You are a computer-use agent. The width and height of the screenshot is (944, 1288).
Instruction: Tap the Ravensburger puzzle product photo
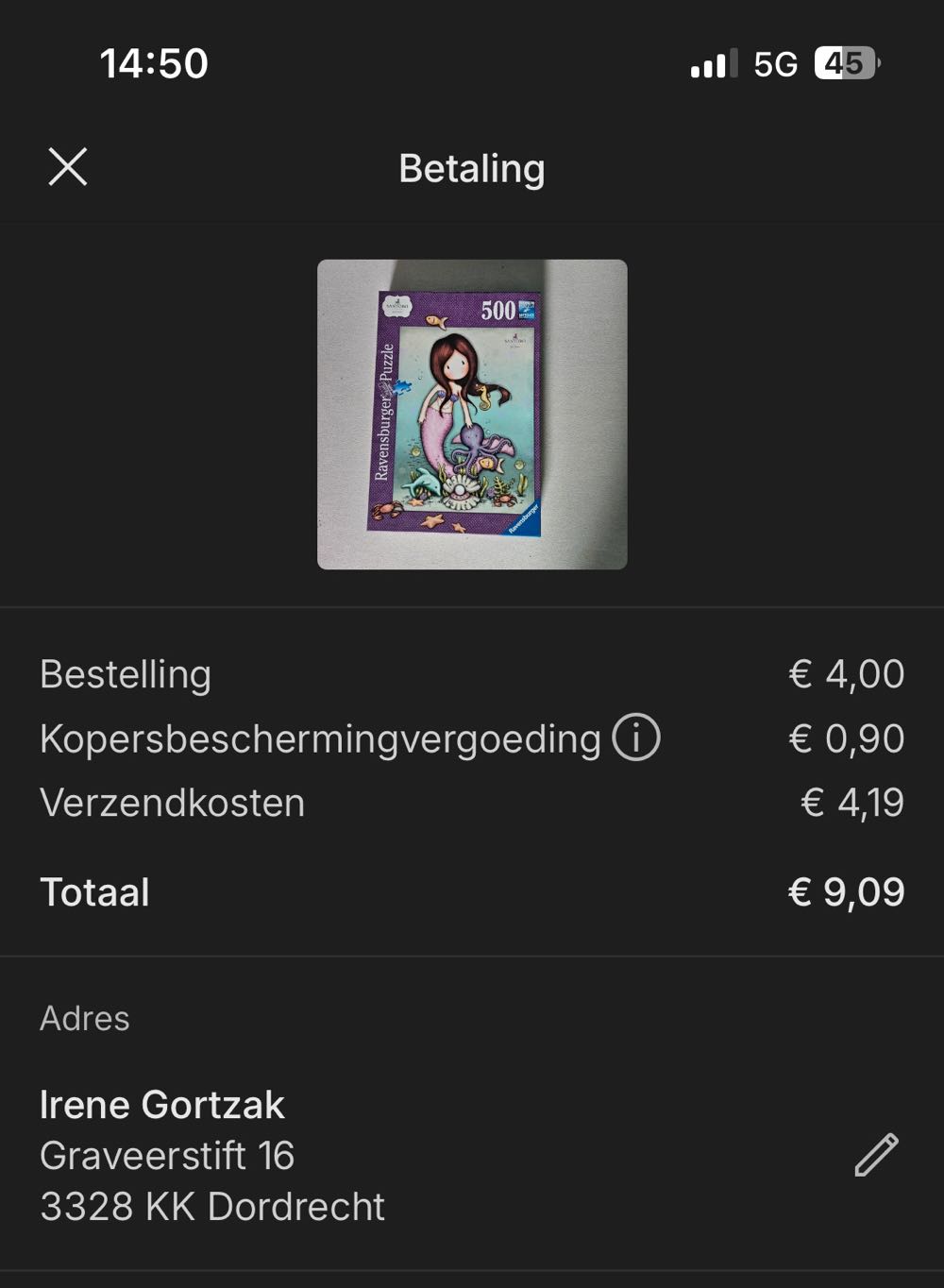coord(471,414)
